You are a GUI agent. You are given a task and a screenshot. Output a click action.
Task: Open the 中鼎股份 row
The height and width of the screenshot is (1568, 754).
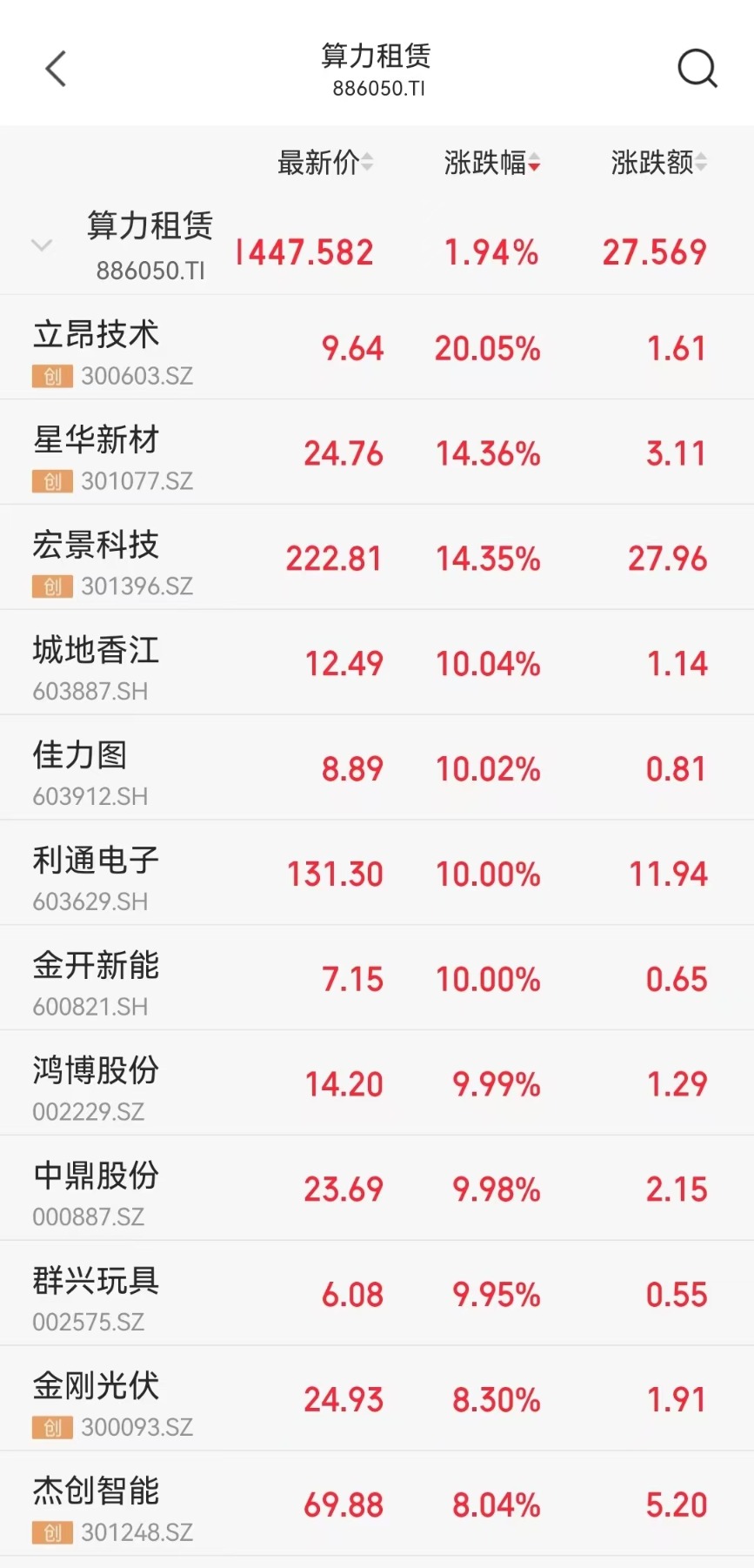tap(377, 1189)
